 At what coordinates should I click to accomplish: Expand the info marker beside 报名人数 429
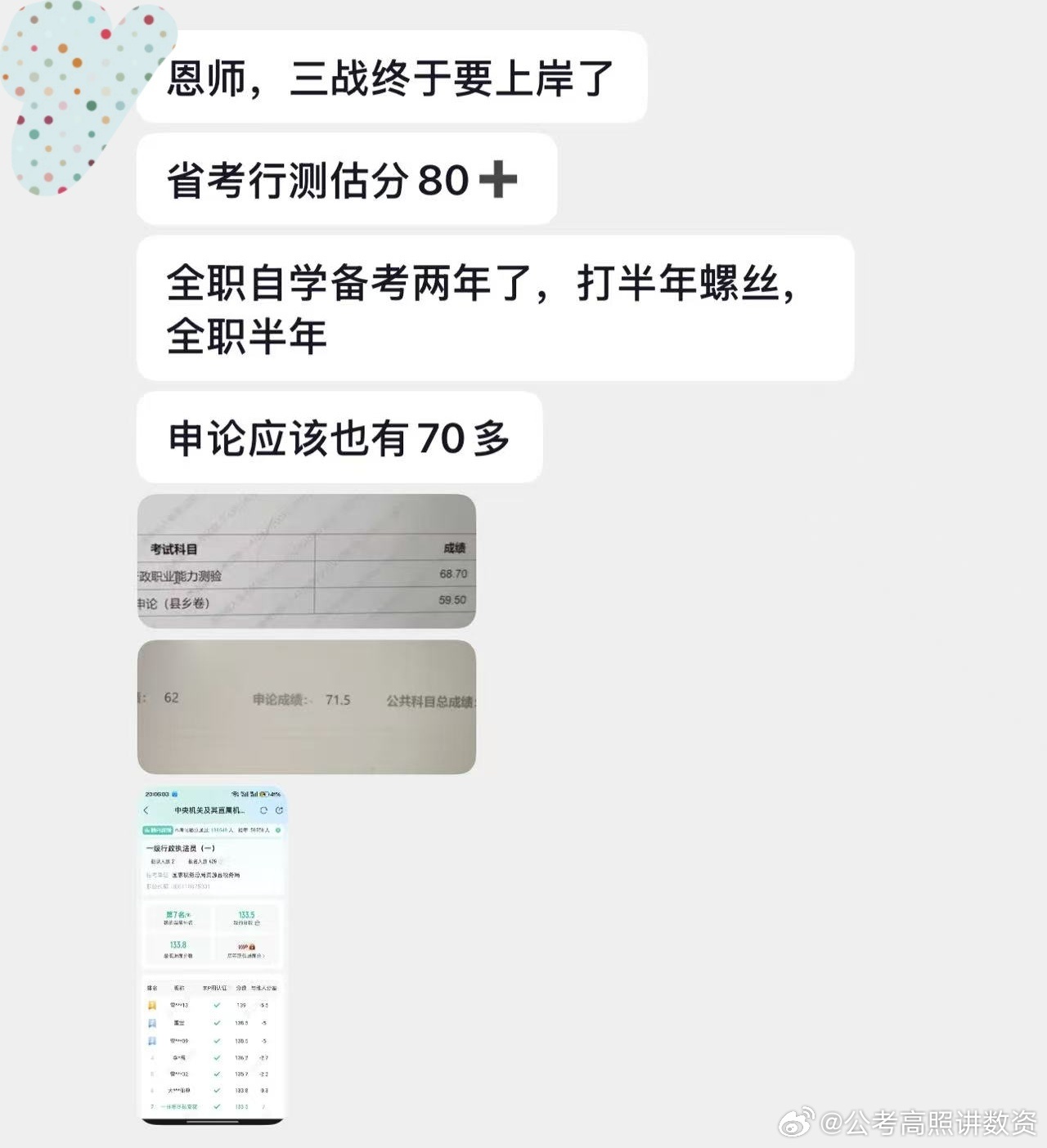point(222,861)
